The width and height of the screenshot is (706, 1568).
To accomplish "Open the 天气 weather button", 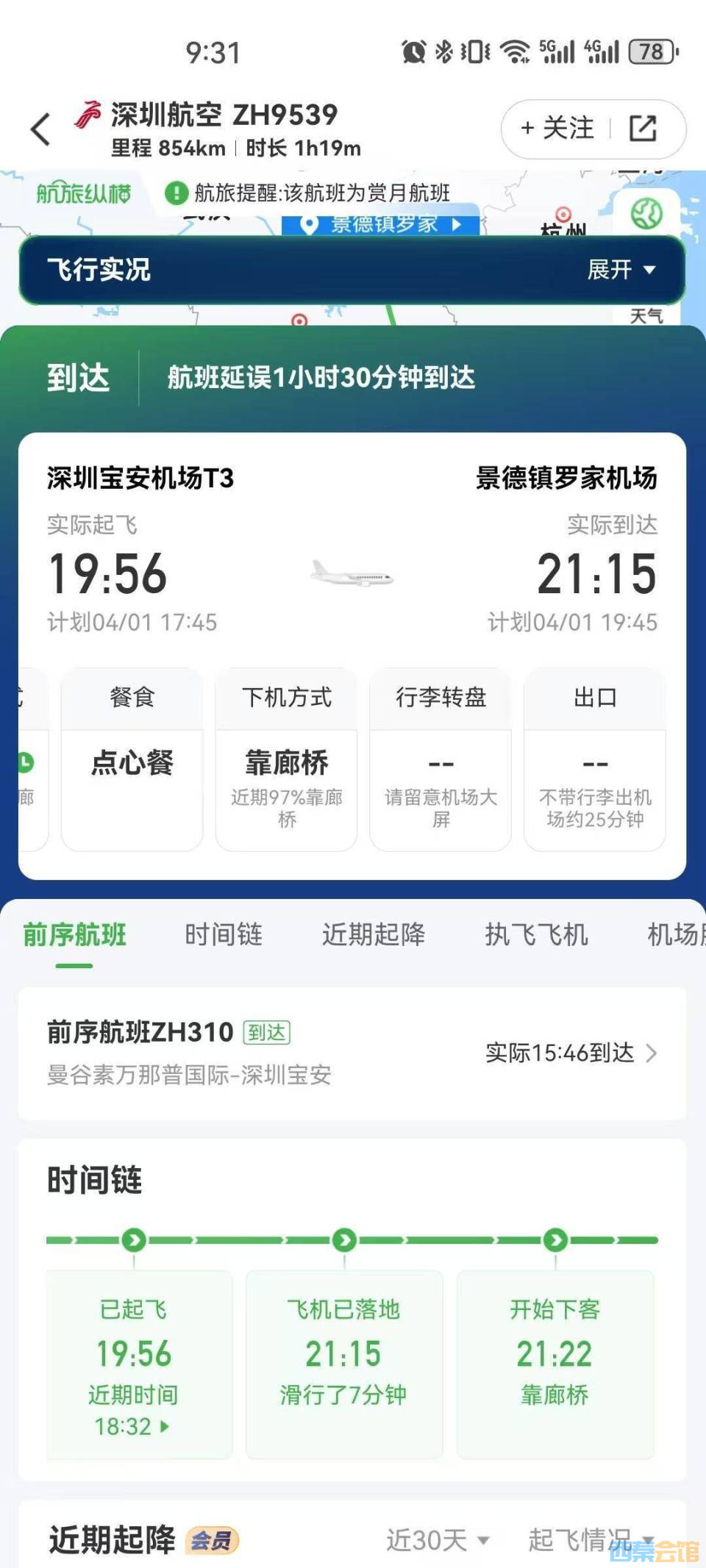I will tap(646, 315).
